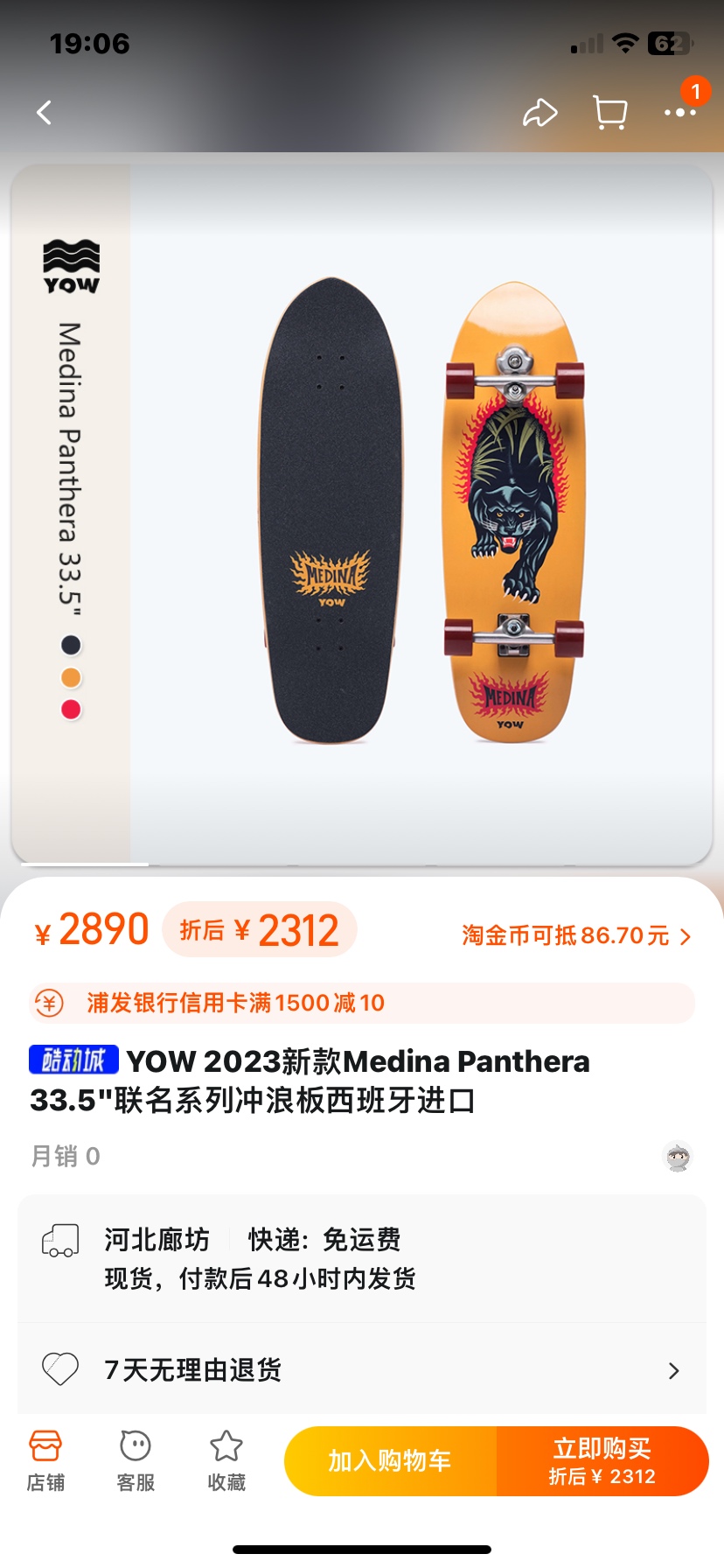Image resolution: width=724 pixels, height=1568 pixels.
Task: Open the 7天无理由退货 policy row
Action: [x=362, y=1369]
